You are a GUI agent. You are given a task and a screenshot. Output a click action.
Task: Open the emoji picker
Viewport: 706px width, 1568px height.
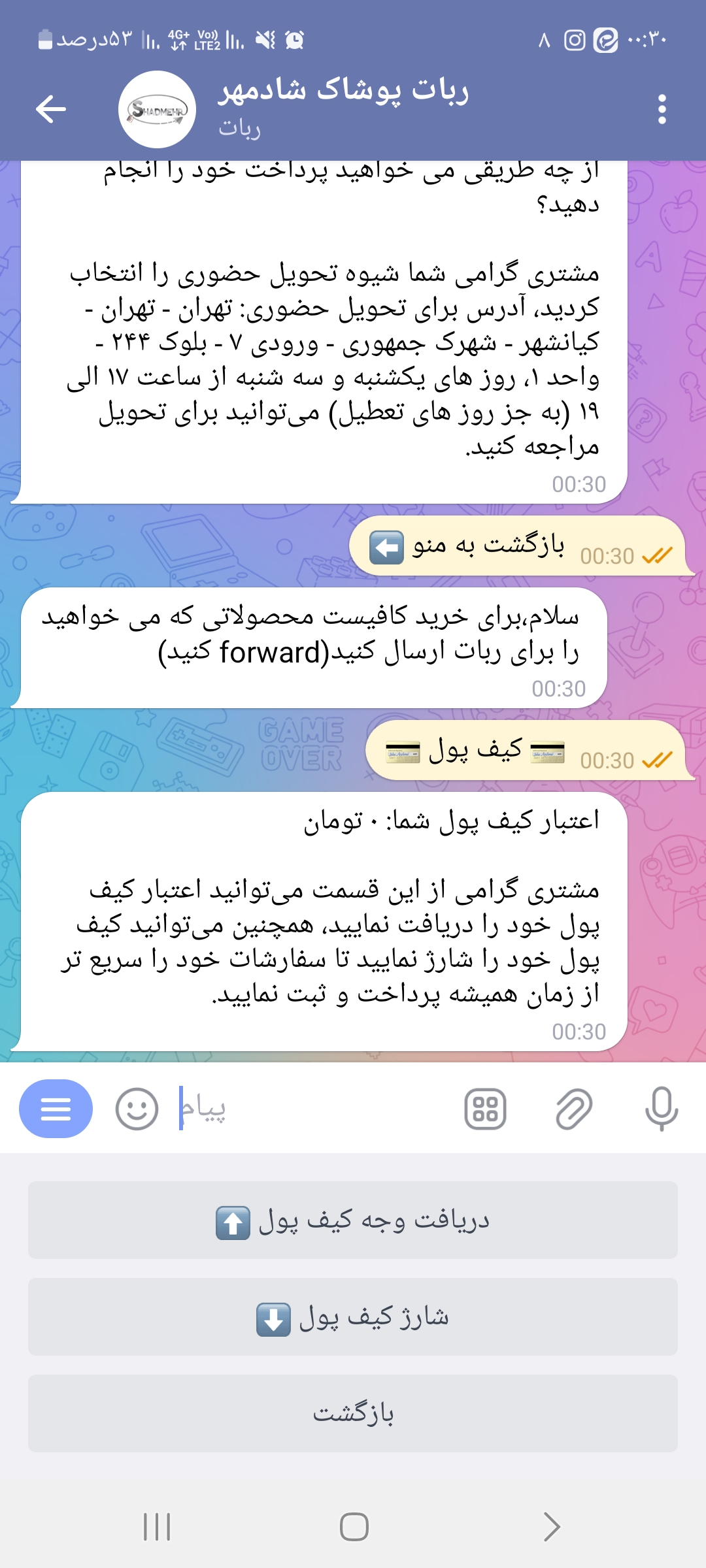(137, 1109)
